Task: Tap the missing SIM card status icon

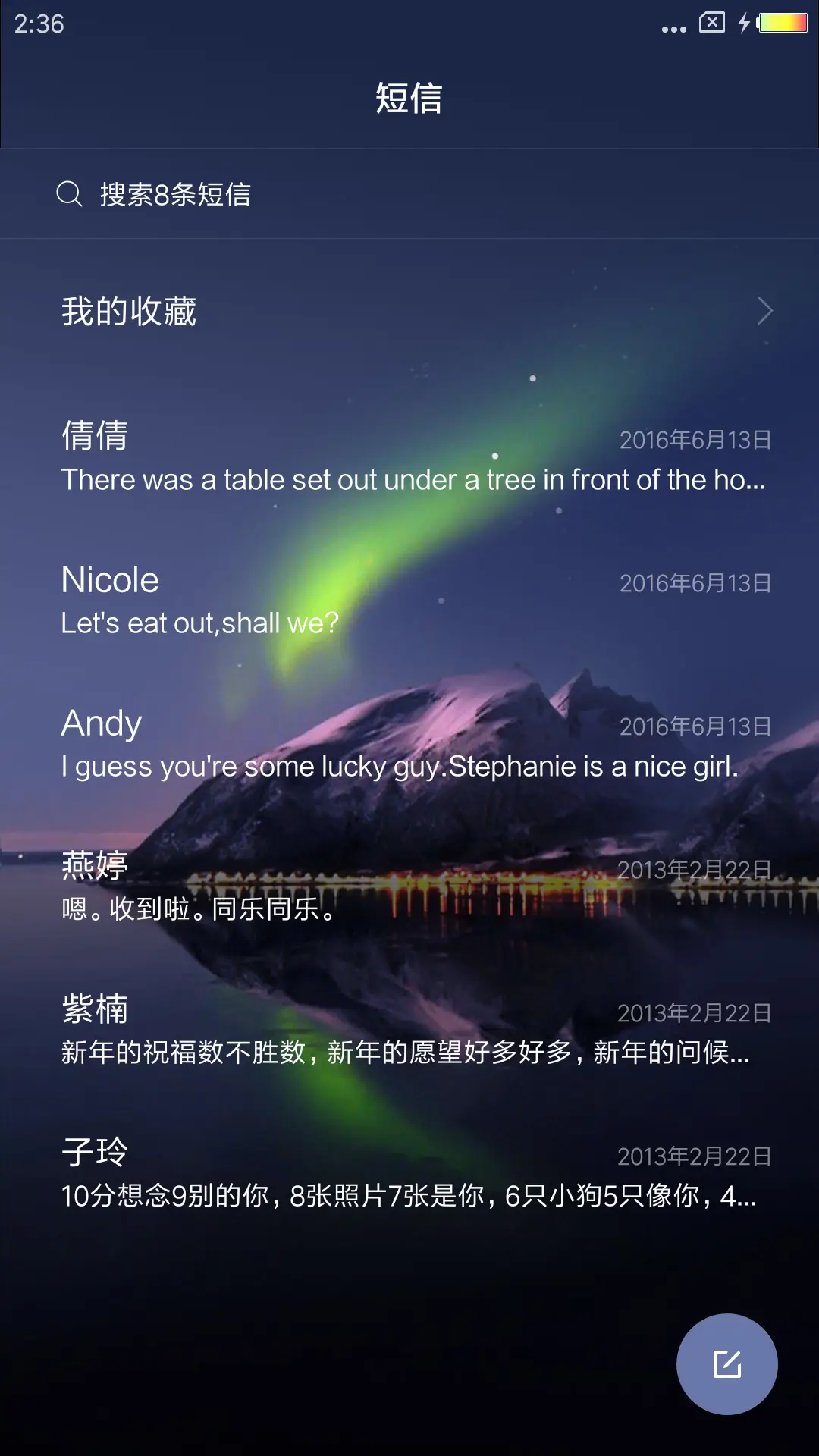Action: pos(713,23)
